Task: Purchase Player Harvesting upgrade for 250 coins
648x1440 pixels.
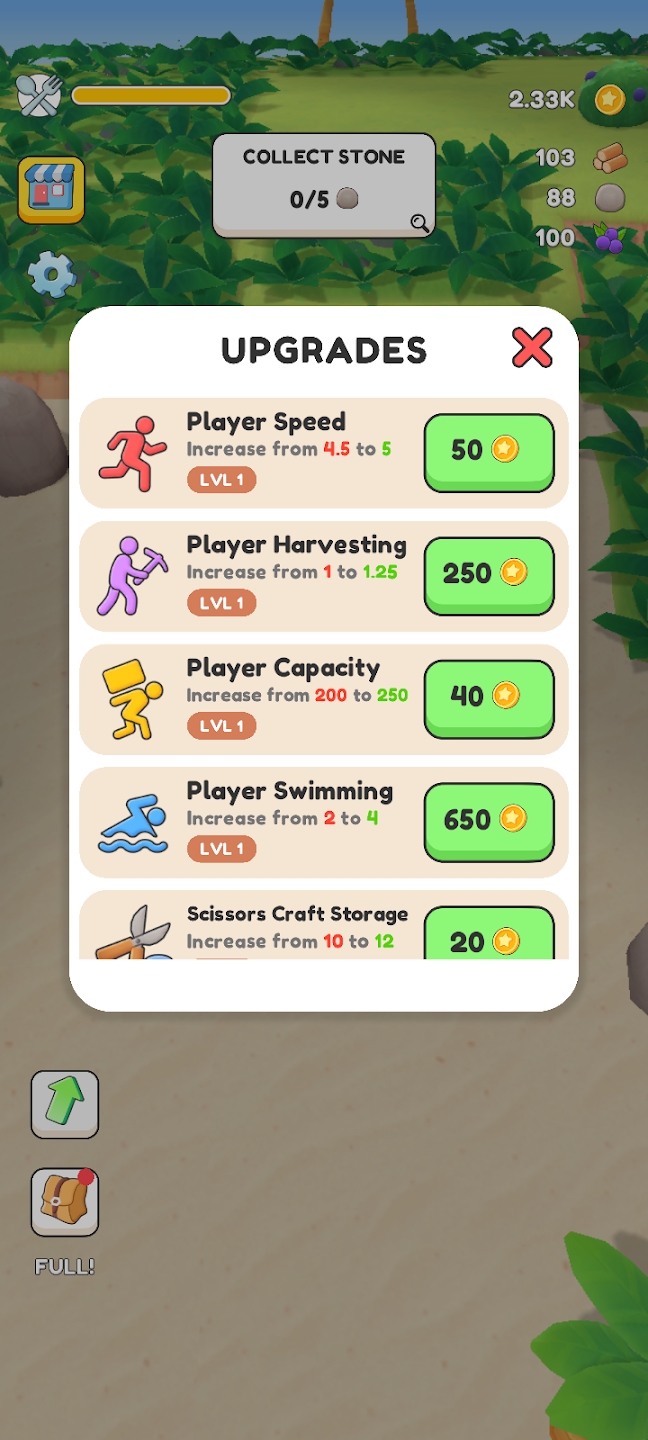Action: pos(489,574)
